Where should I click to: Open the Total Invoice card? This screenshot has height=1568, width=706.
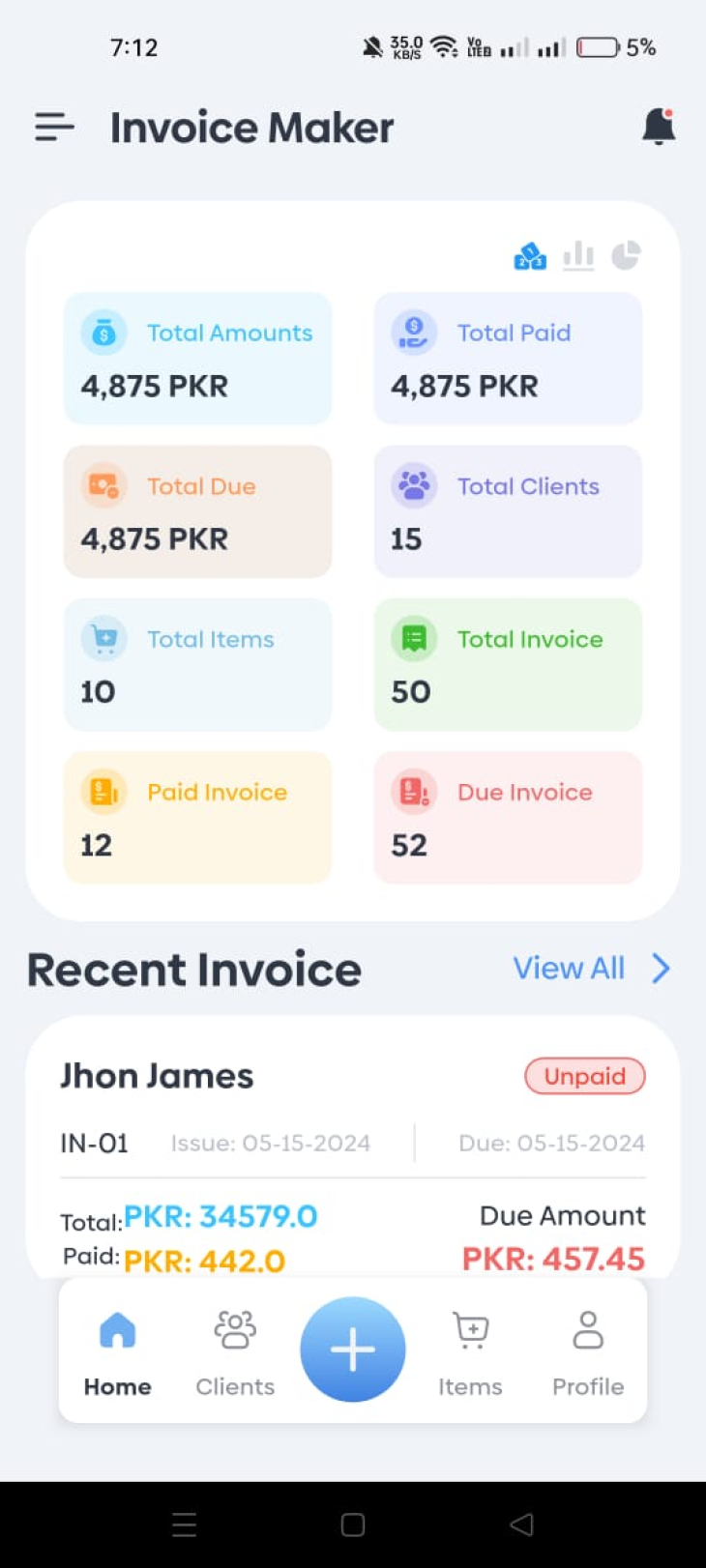coord(508,664)
